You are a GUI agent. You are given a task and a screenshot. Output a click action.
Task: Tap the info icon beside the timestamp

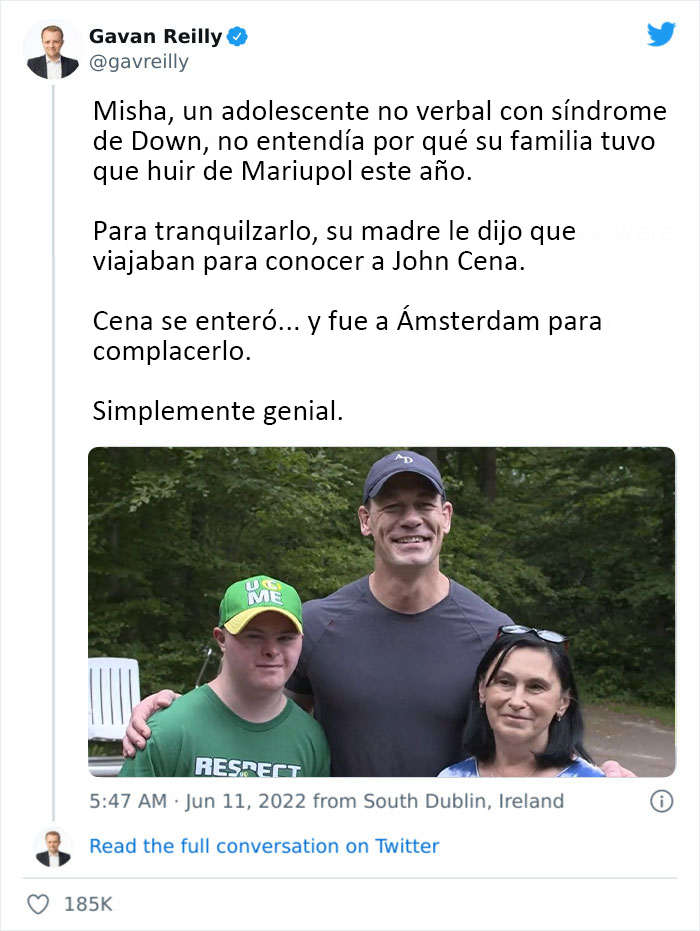pos(661,801)
